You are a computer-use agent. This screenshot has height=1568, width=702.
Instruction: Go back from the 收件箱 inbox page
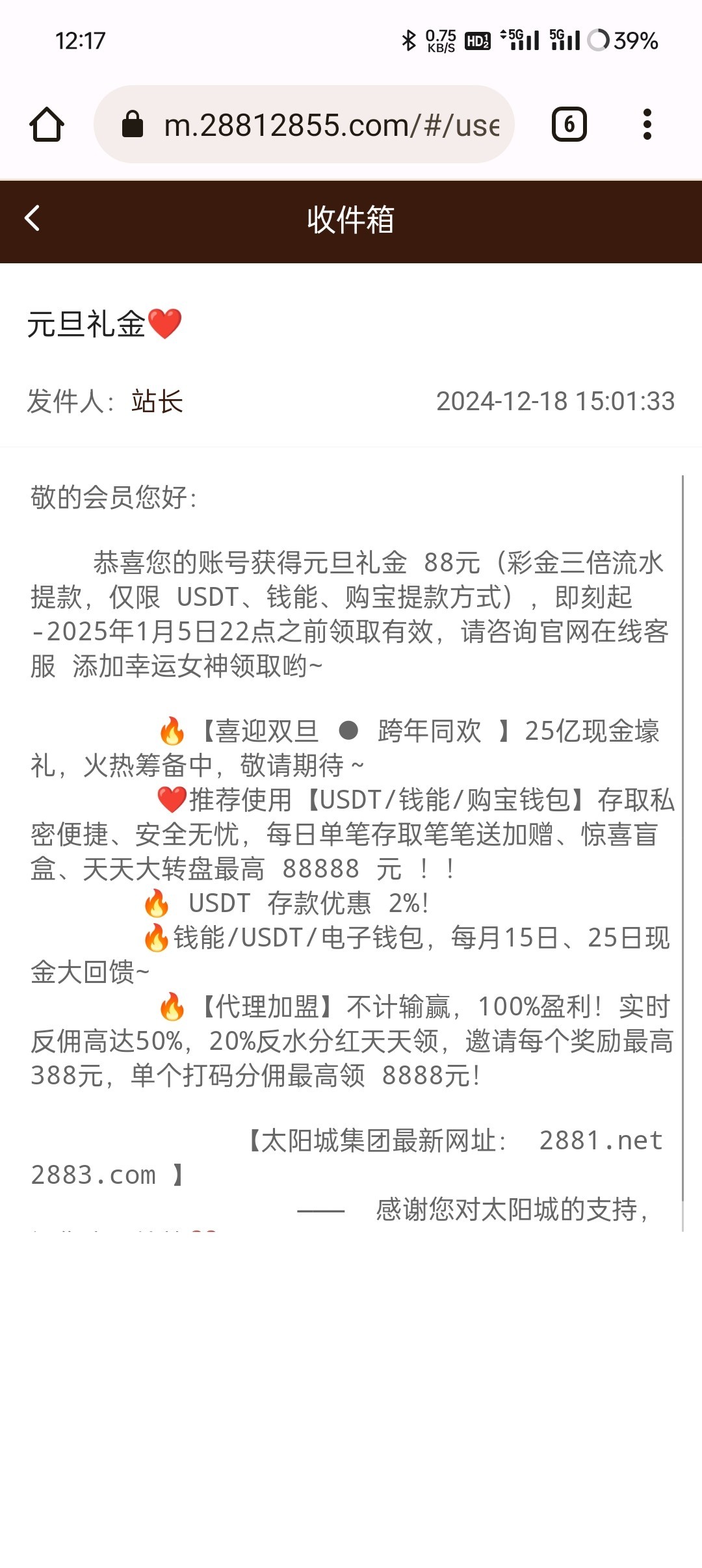[x=32, y=218]
